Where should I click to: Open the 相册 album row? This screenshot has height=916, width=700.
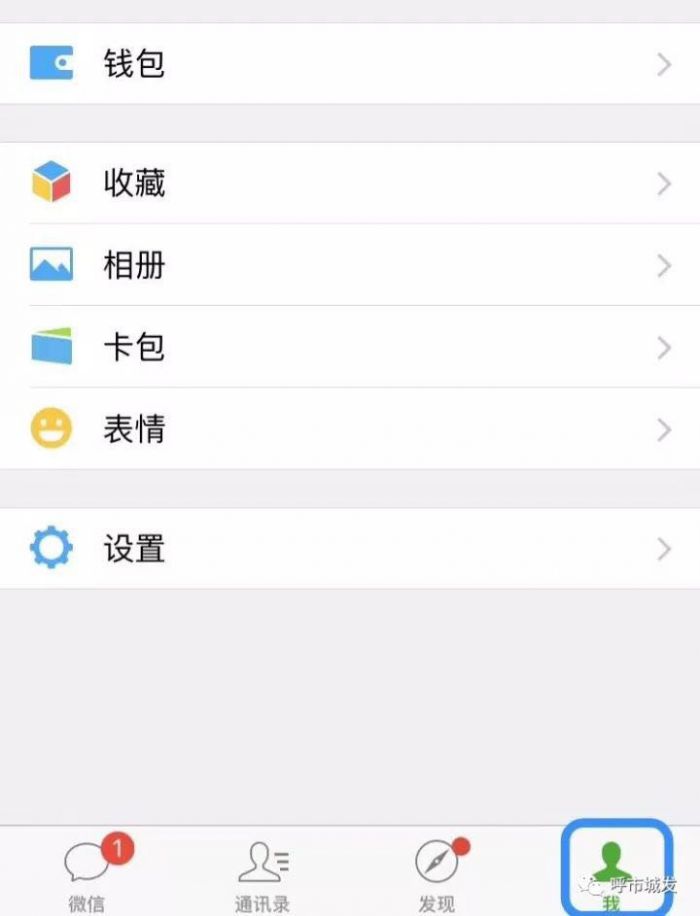tap(350, 265)
